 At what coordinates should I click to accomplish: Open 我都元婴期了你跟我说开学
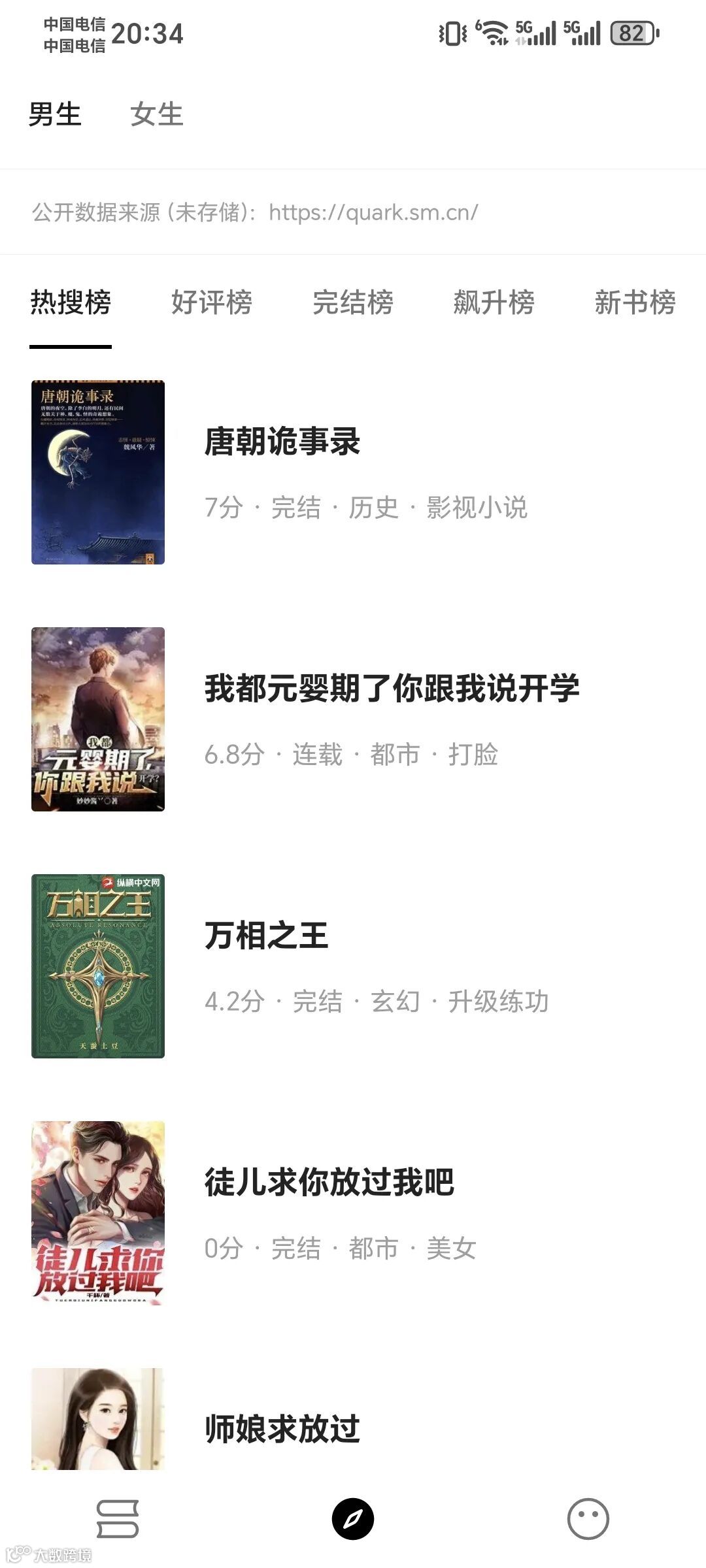[x=392, y=689]
